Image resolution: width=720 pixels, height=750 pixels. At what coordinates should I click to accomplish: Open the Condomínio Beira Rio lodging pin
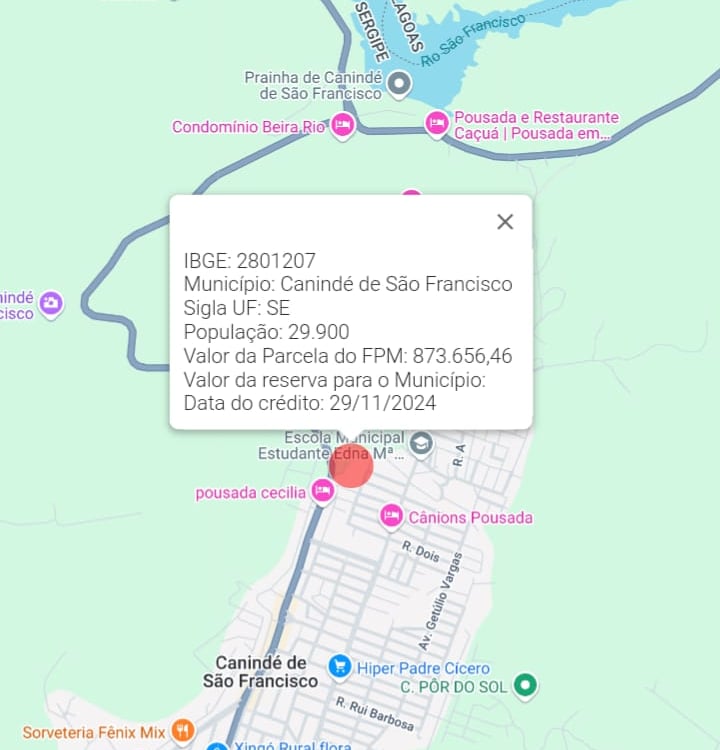pyautogui.click(x=343, y=126)
